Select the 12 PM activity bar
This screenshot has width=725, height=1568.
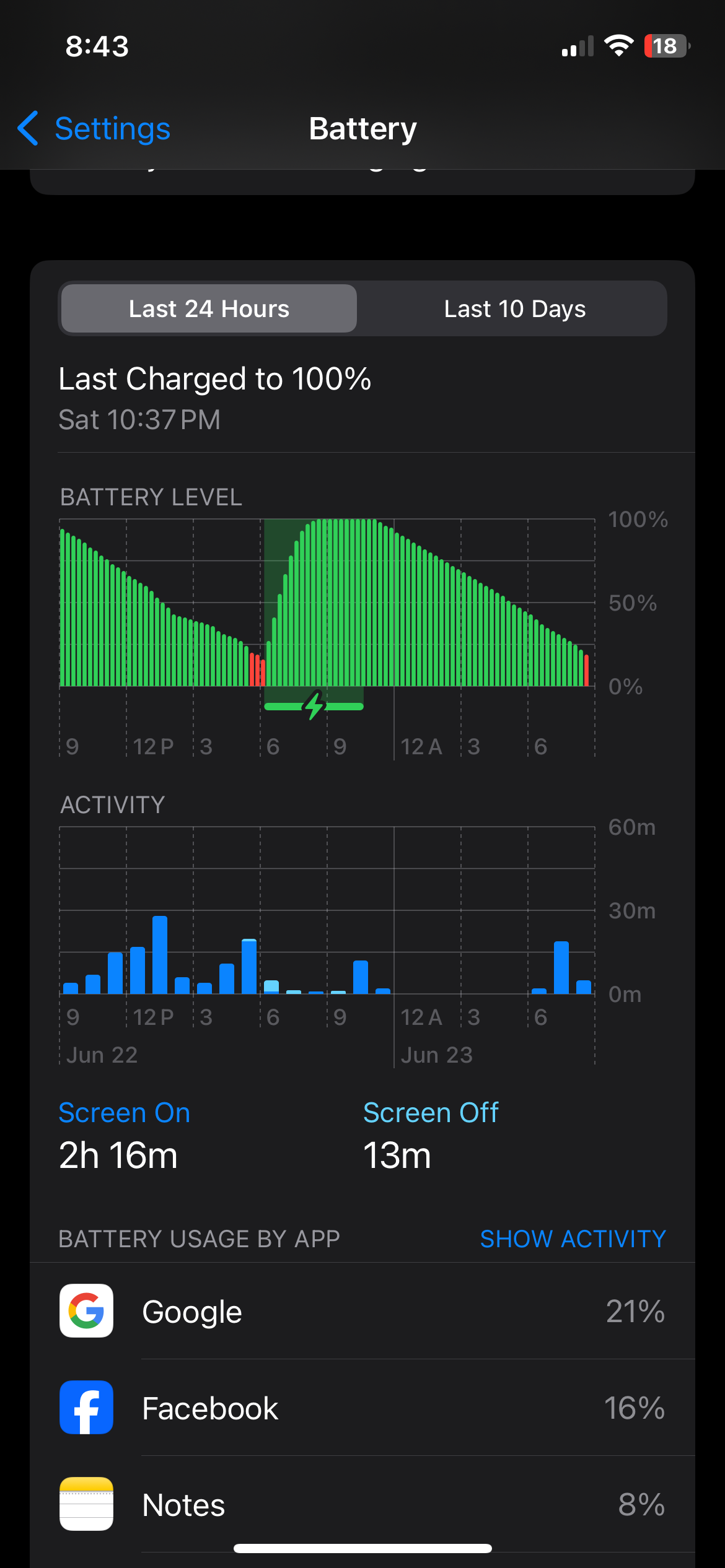coord(138,970)
